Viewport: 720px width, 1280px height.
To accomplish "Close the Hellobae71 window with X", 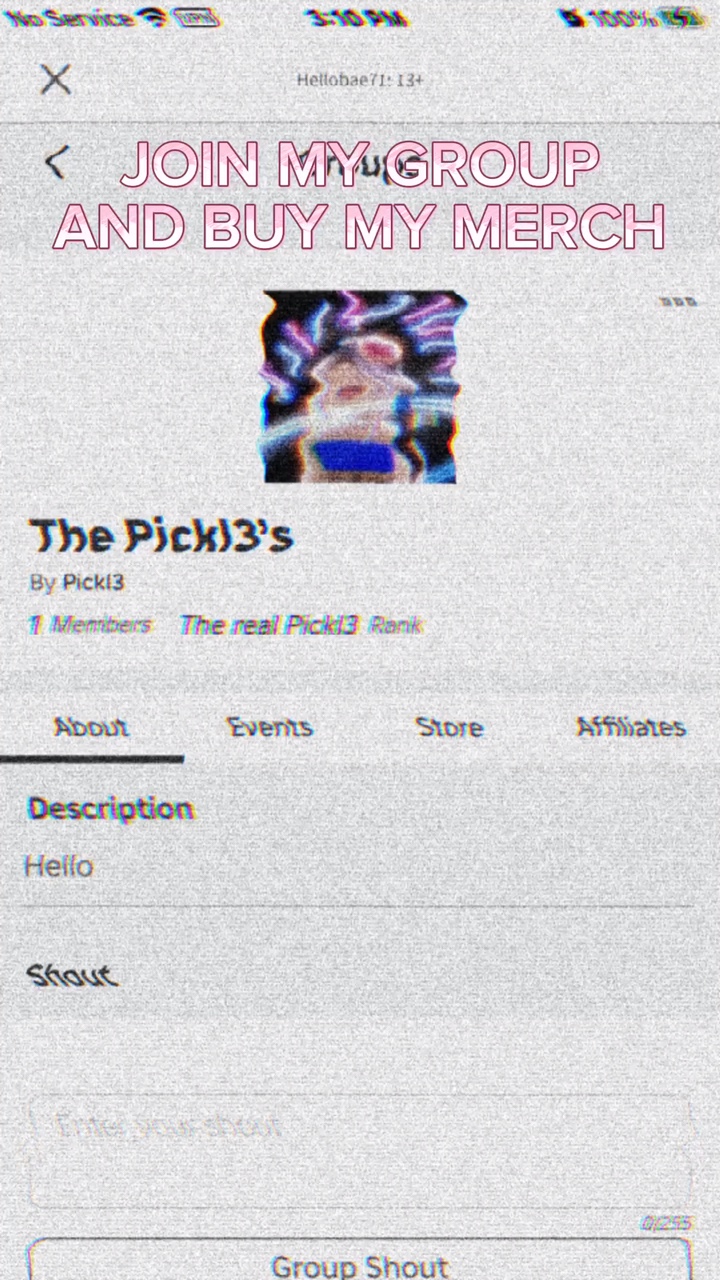I will point(55,80).
